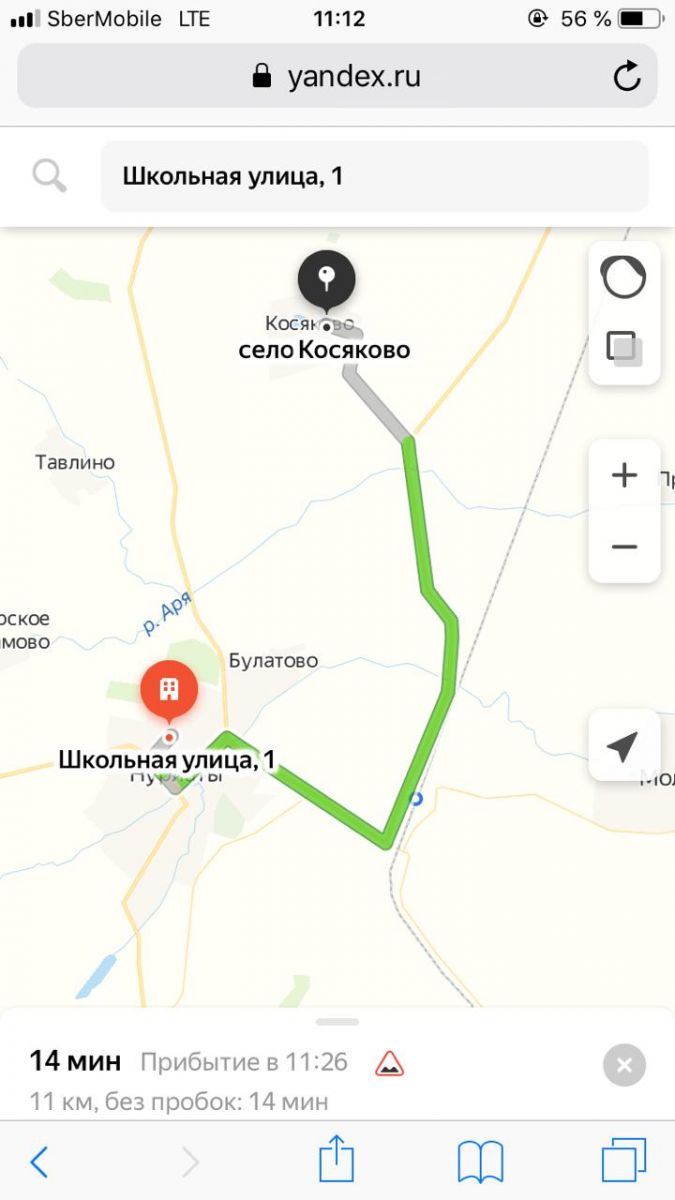Open the map layers button
Image resolution: width=675 pixels, height=1200 pixels.
(x=623, y=348)
